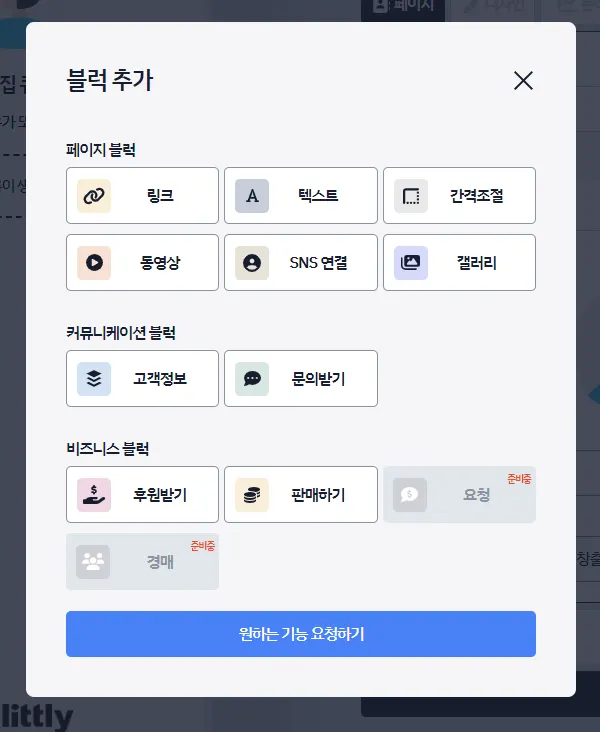Add a 판매하기 block
The width and height of the screenshot is (600, 732).
click(300, 495)
